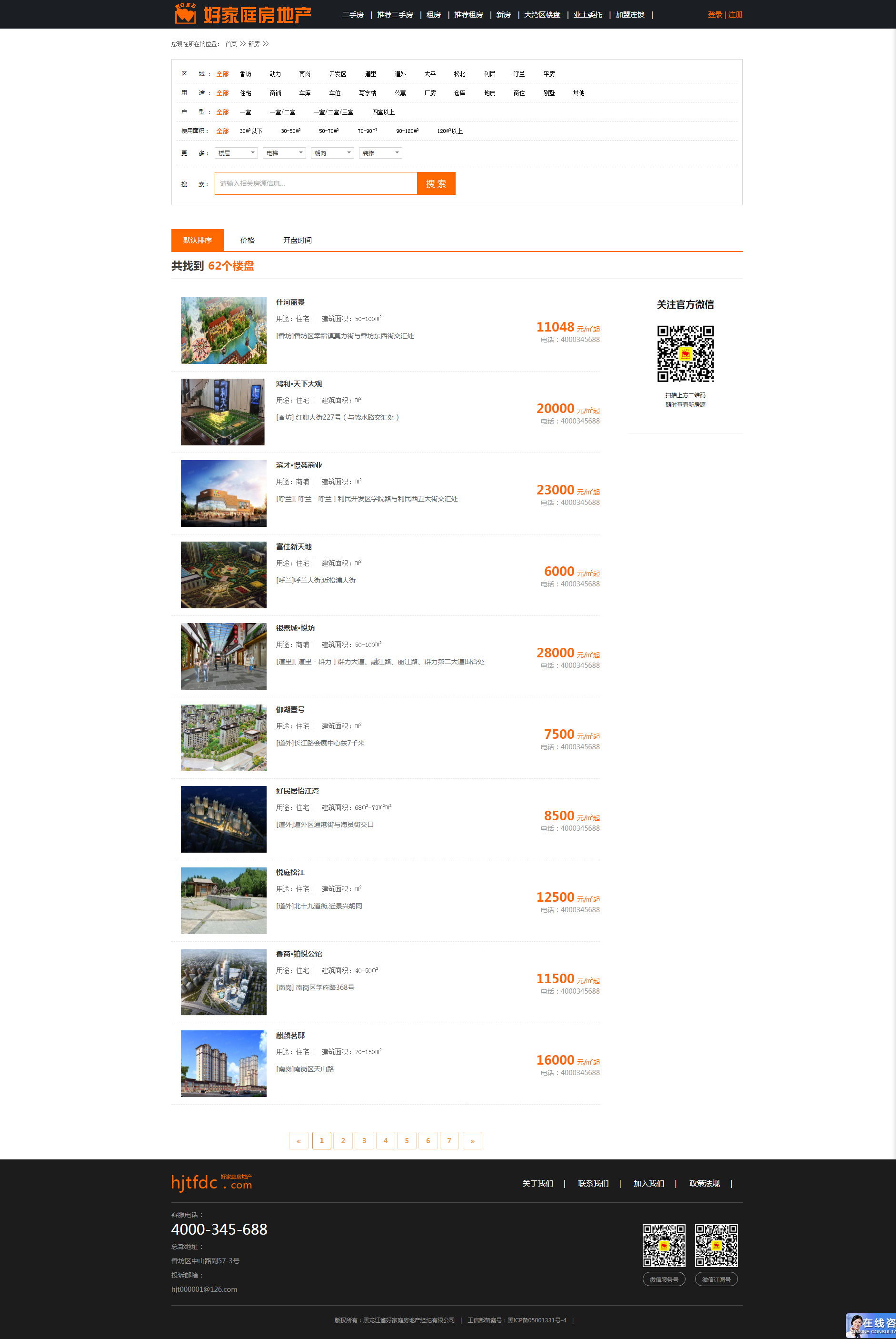
Task: Tap the orange 搜索 button
Action: 436,183
